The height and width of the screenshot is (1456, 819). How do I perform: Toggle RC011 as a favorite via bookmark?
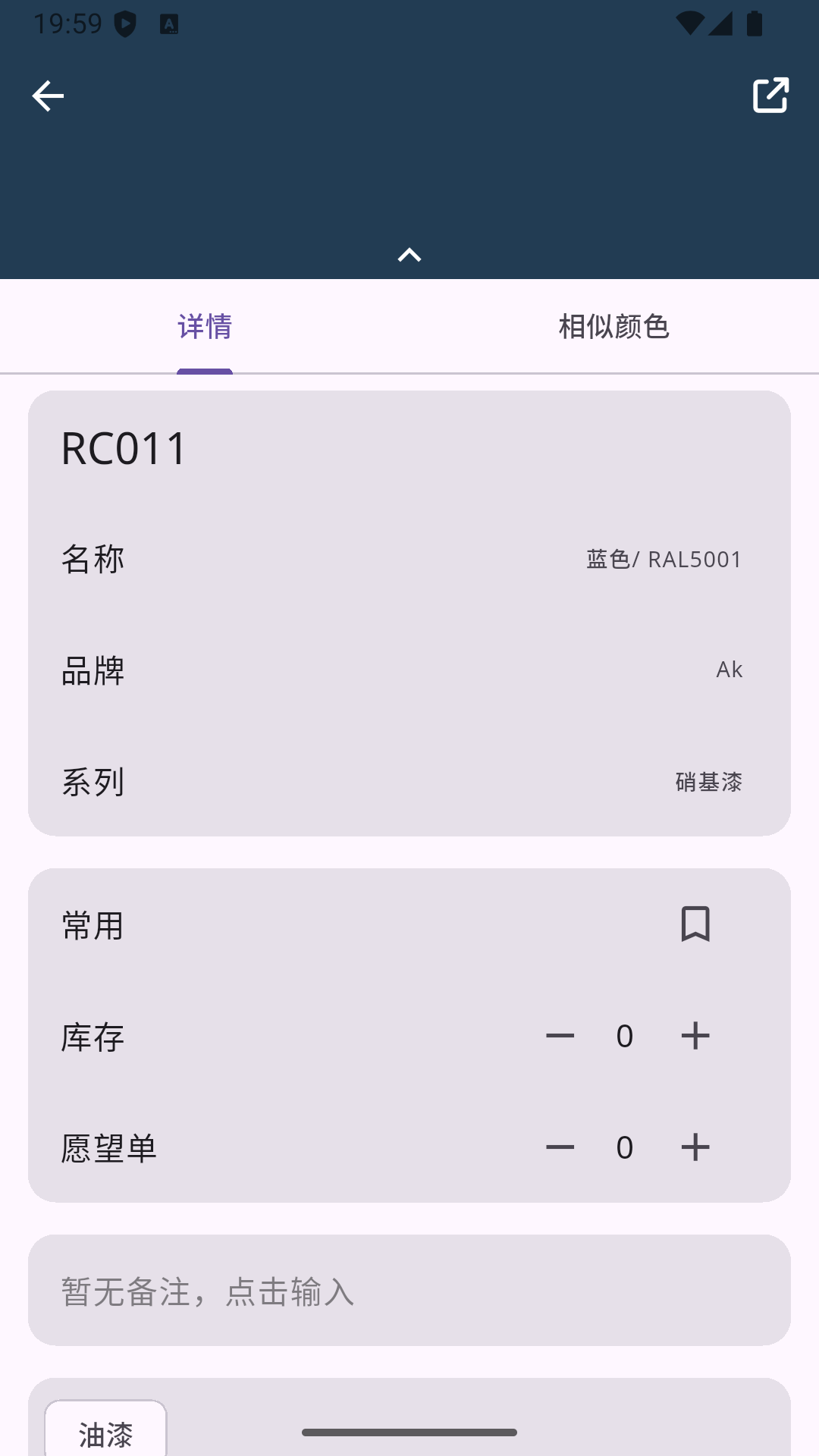click(x=695, y=925)
